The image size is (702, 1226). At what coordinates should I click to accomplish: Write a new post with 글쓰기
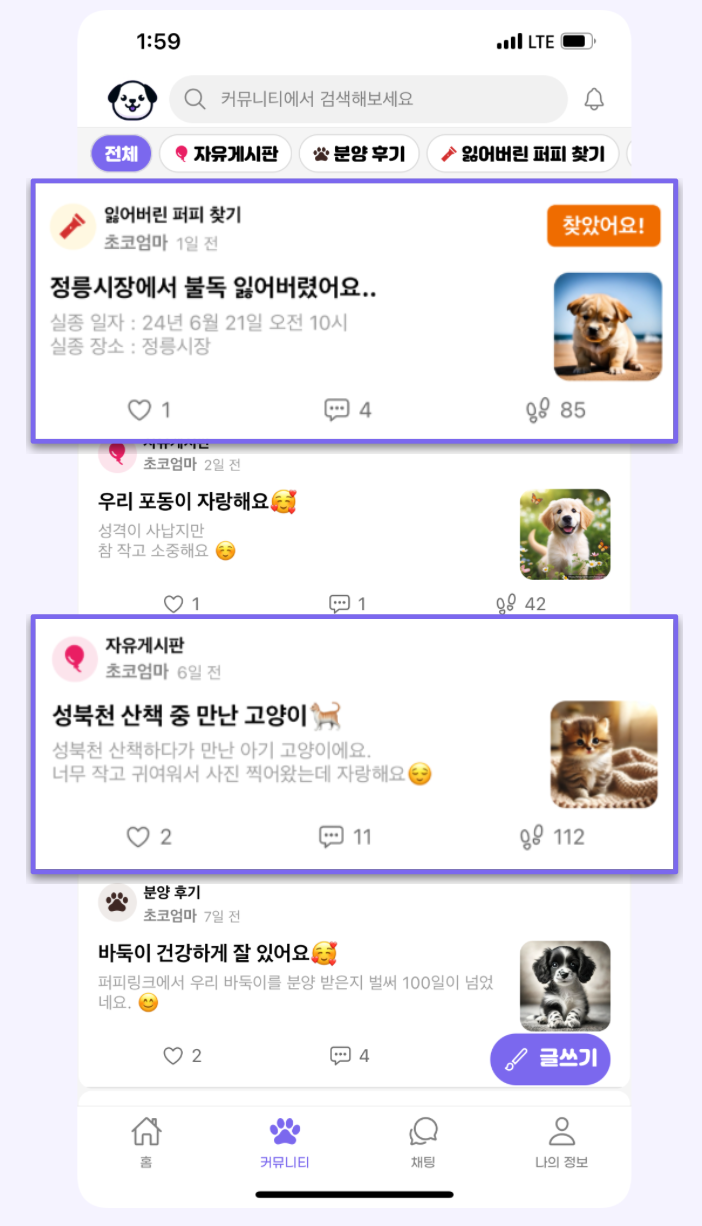pyautogui.click(x=550, y=1059)
